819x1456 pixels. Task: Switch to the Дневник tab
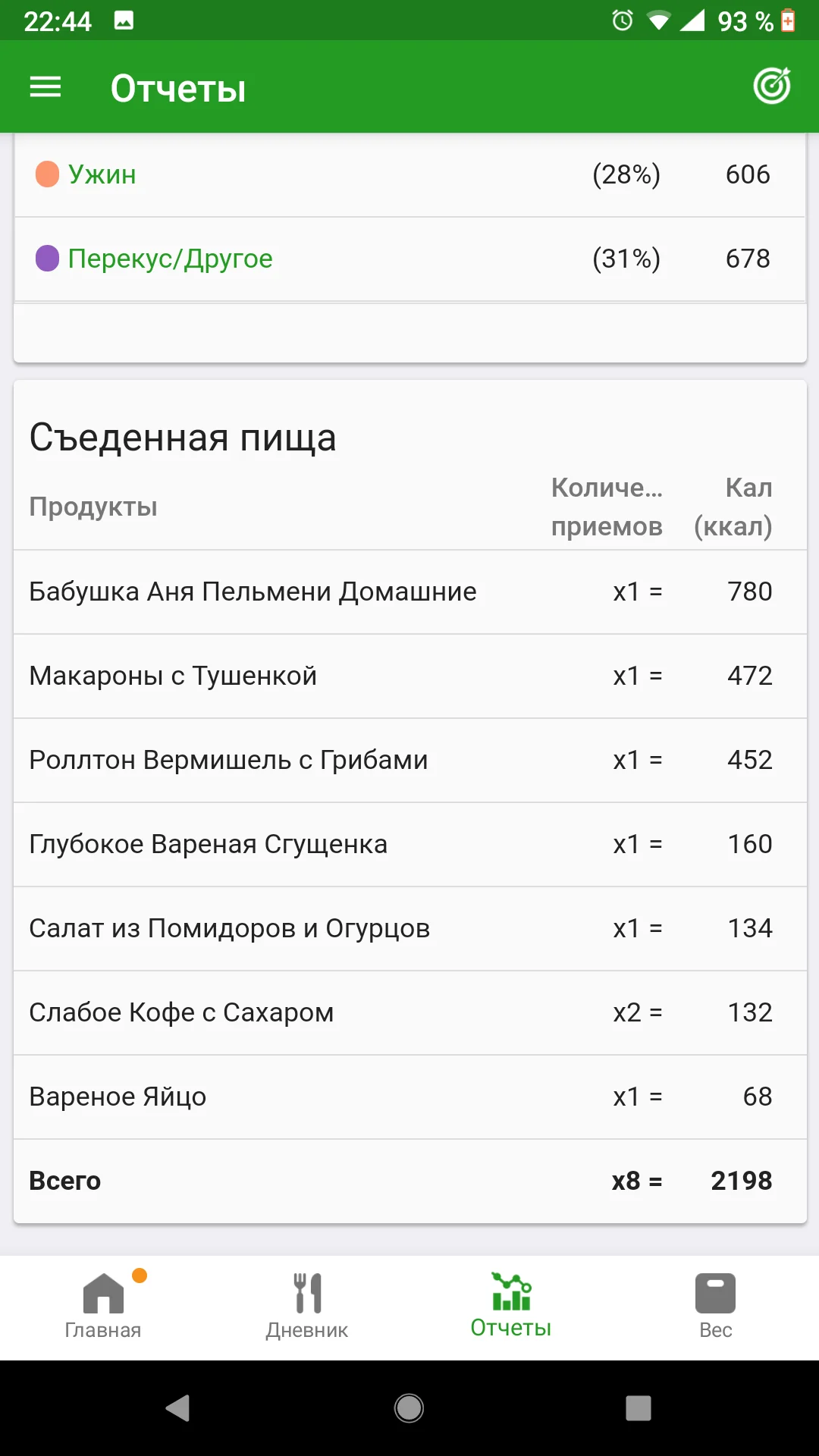pos(307,1307)
